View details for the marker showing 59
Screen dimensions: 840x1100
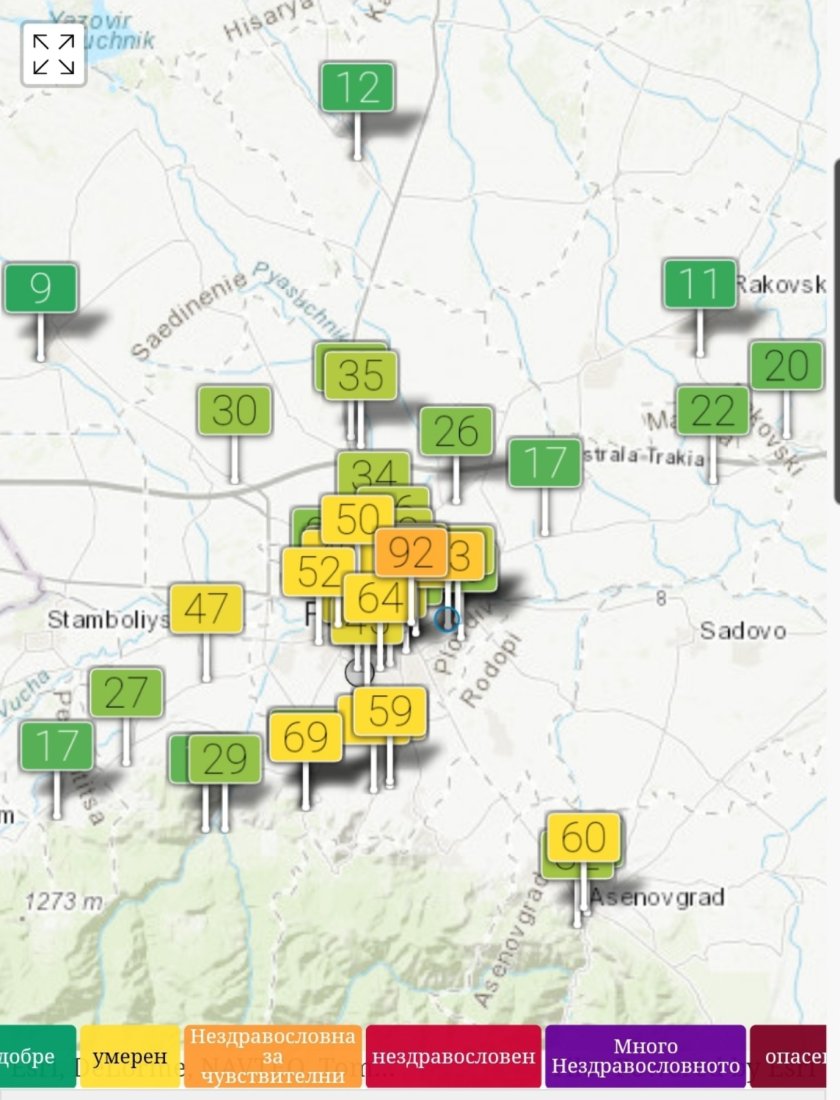coord(390,711)
